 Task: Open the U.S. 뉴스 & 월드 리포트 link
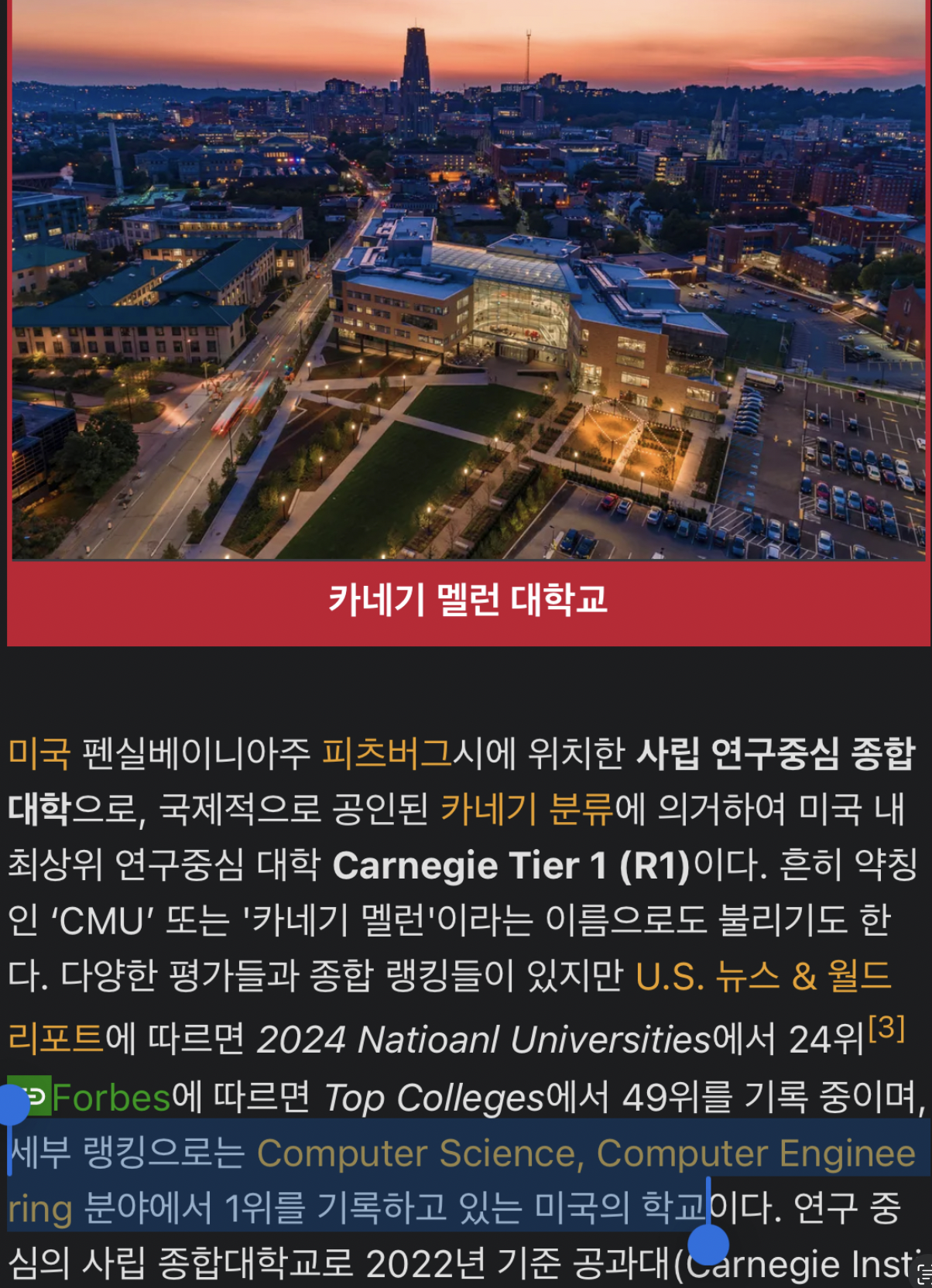[x=762, y=977]
